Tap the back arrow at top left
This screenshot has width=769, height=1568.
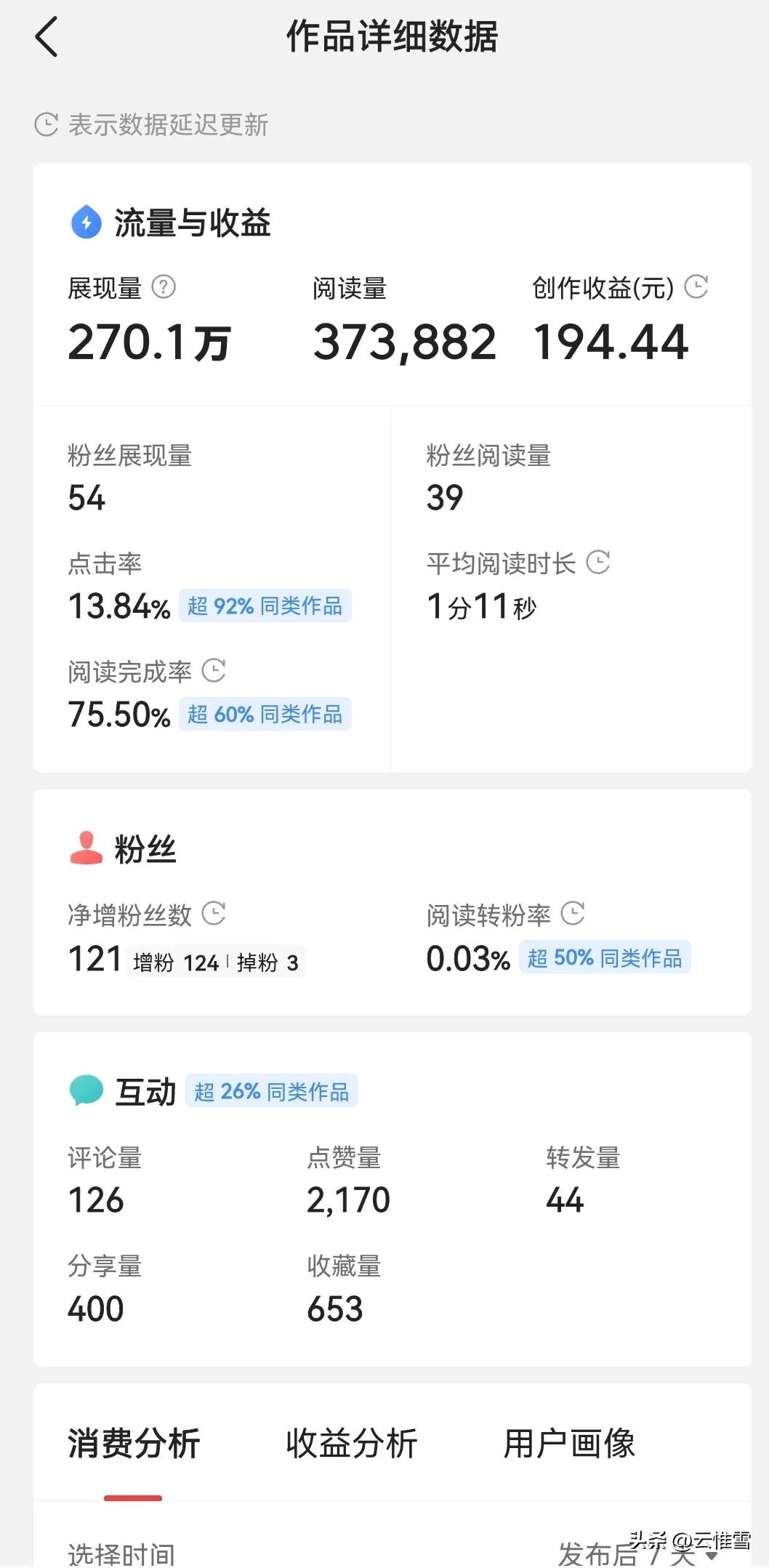pyautogui.click(x=47, y=36)
